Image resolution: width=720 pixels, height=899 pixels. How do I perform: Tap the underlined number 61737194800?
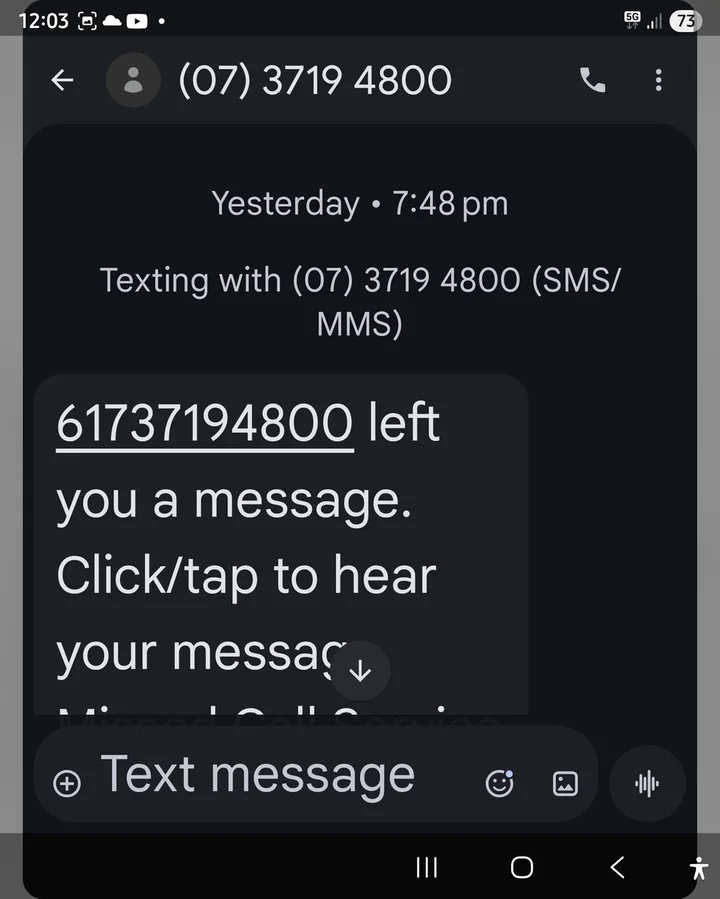[205, 424]
